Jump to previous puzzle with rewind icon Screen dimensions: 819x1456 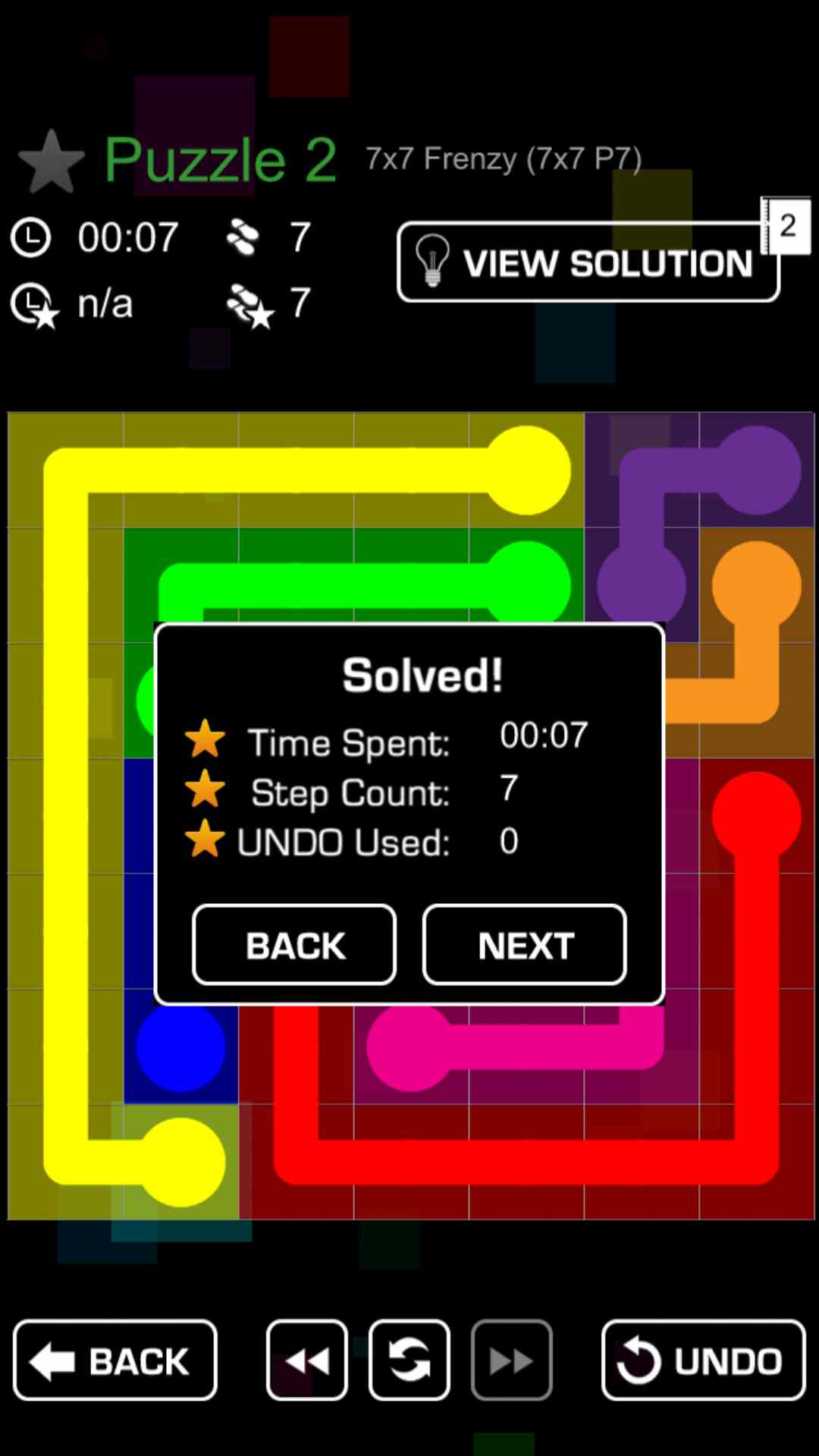tap(307, 1360)
